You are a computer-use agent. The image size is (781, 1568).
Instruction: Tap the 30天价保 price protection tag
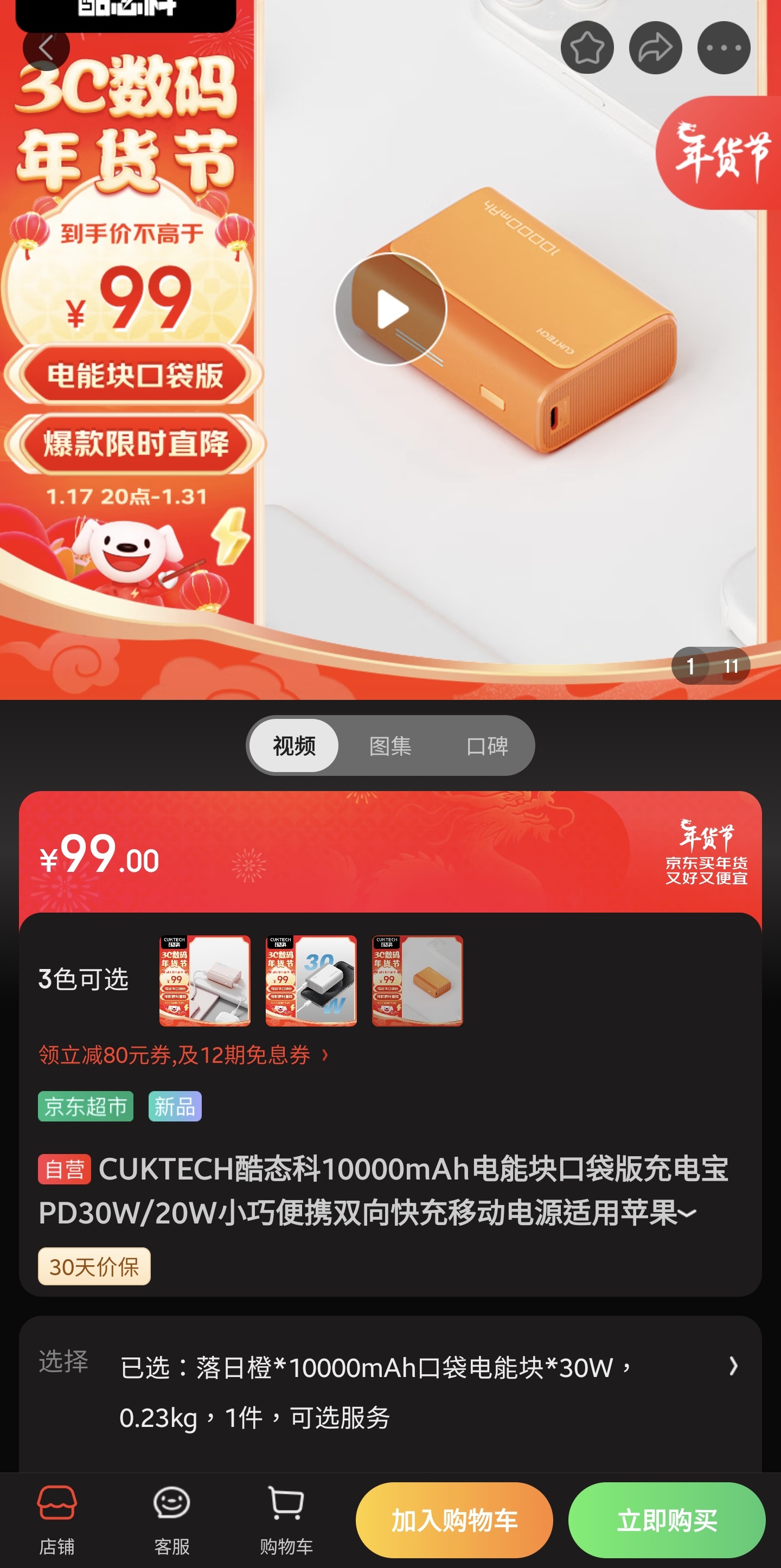(94, 1267)
